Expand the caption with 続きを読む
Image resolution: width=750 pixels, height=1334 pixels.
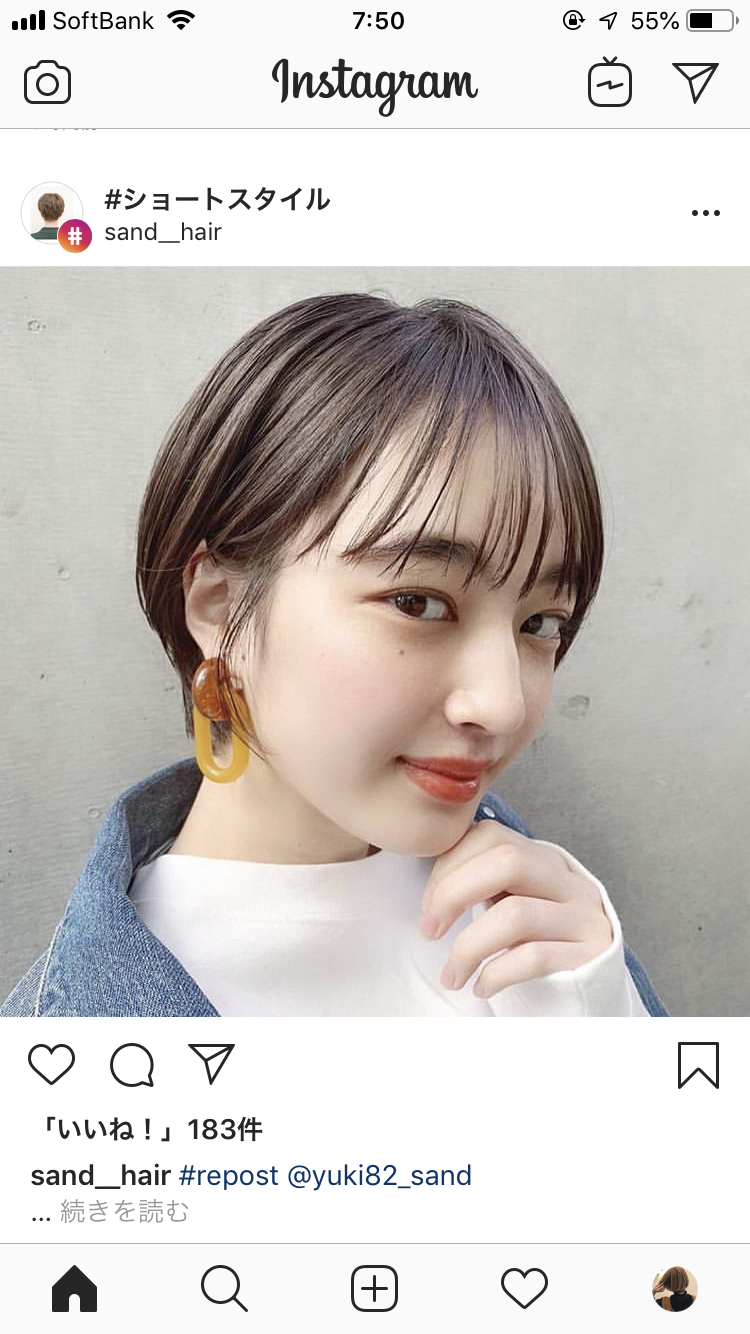pos(124,1211)
